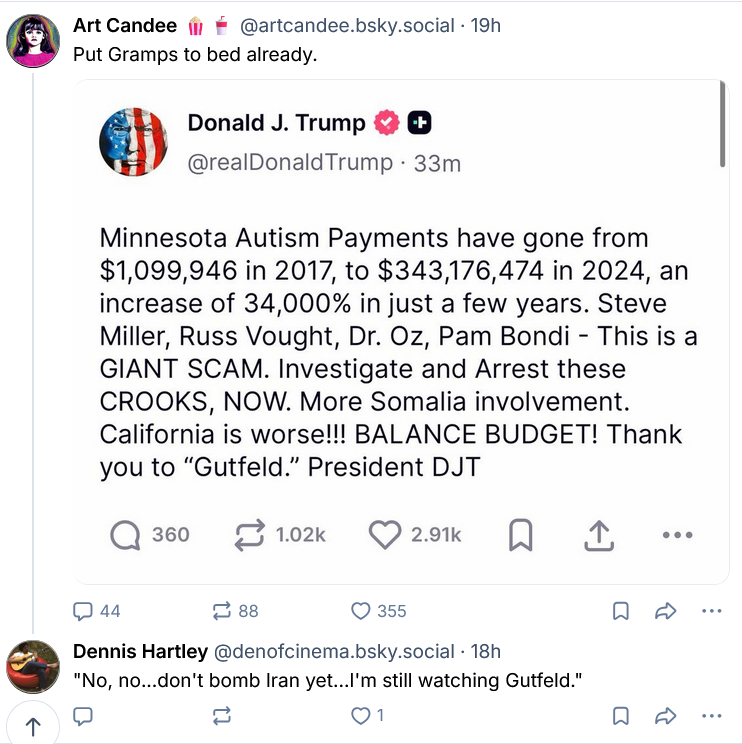Open more options on Art Candee's post

(x=711, y=610)
